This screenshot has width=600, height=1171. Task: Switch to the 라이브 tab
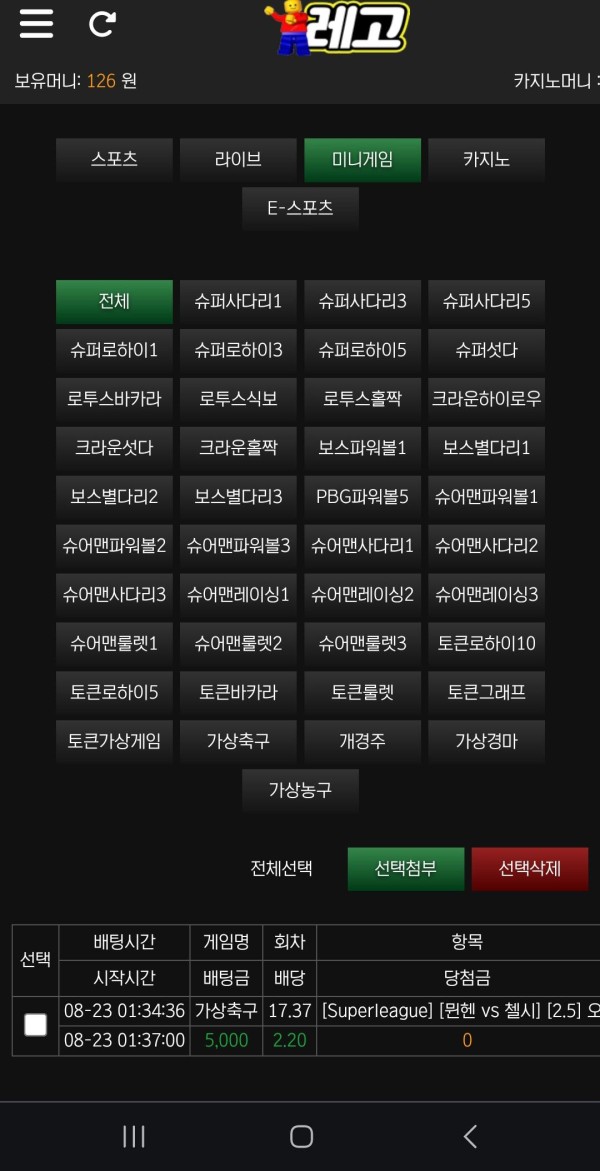click(238, 160)
